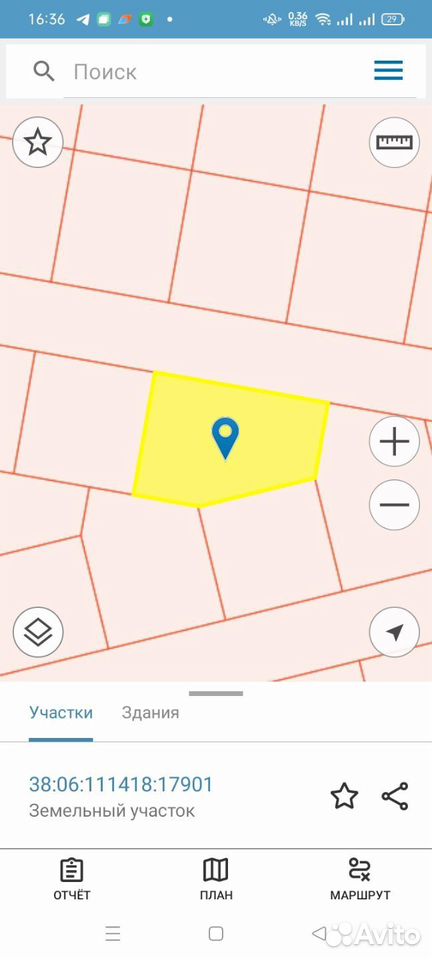Activate the ruler measurement tool

pyautogui.click(x=395, y=143)
